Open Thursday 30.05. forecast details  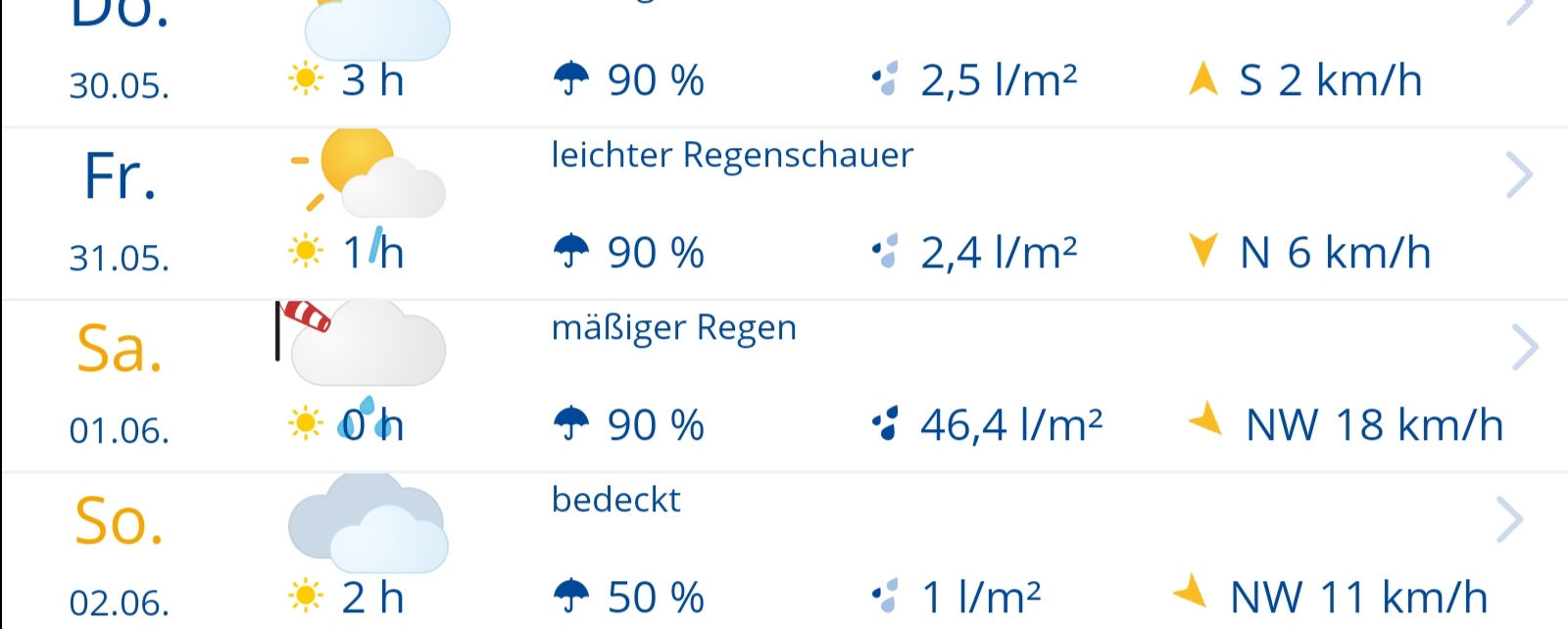1517,14
